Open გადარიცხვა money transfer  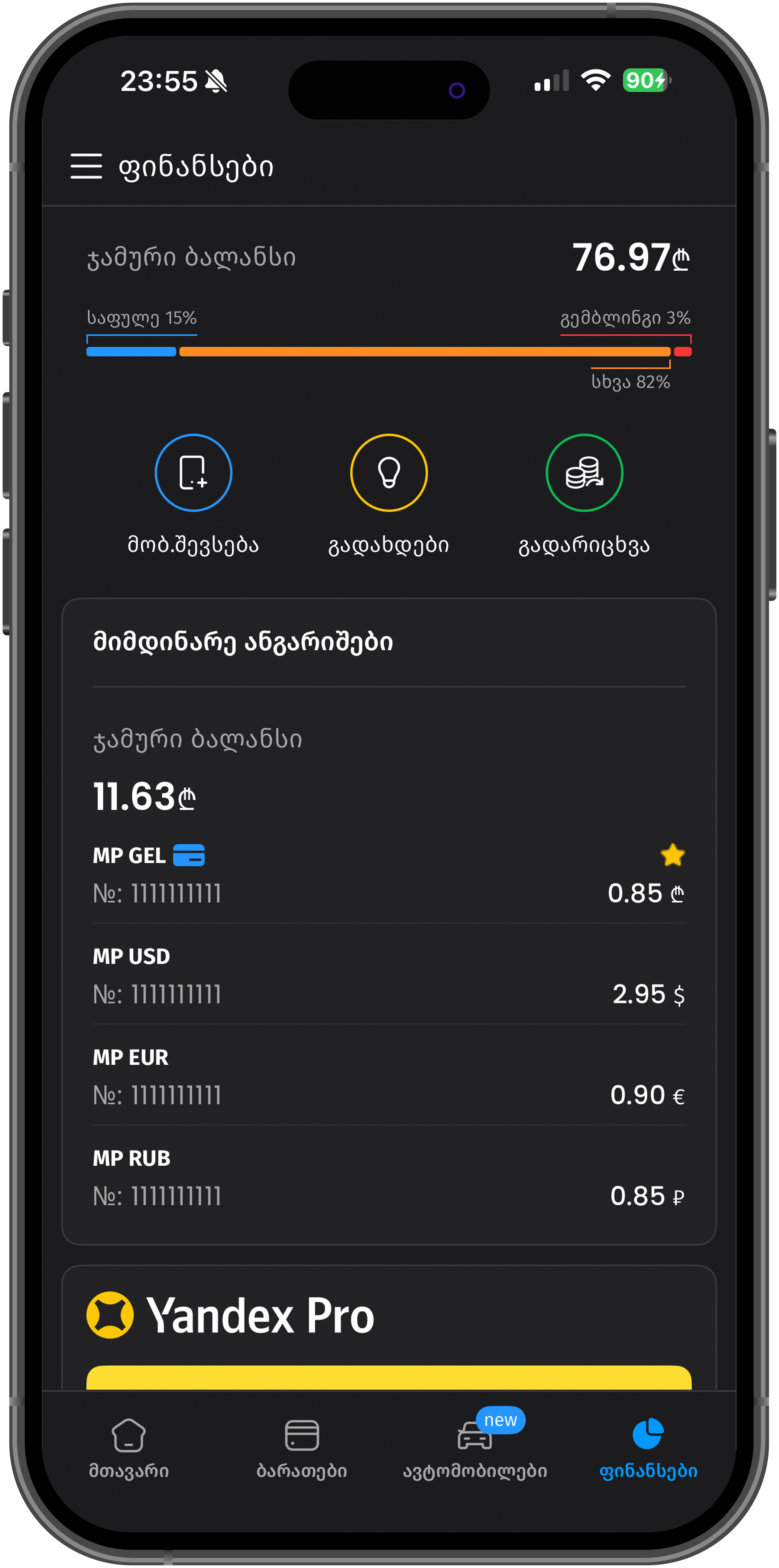pyautogui.click(x=584, y=473)
